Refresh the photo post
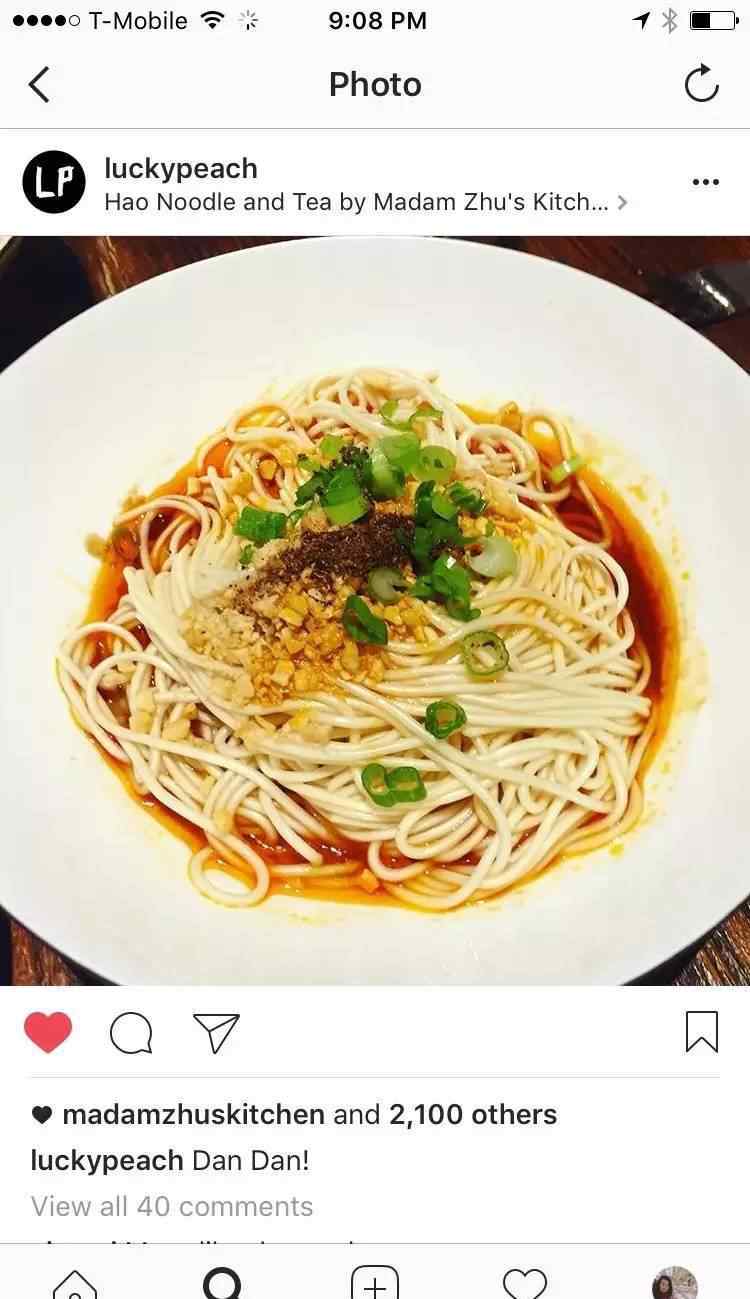The width and height of the screenshot is (750, 1299). click(702, 84)
